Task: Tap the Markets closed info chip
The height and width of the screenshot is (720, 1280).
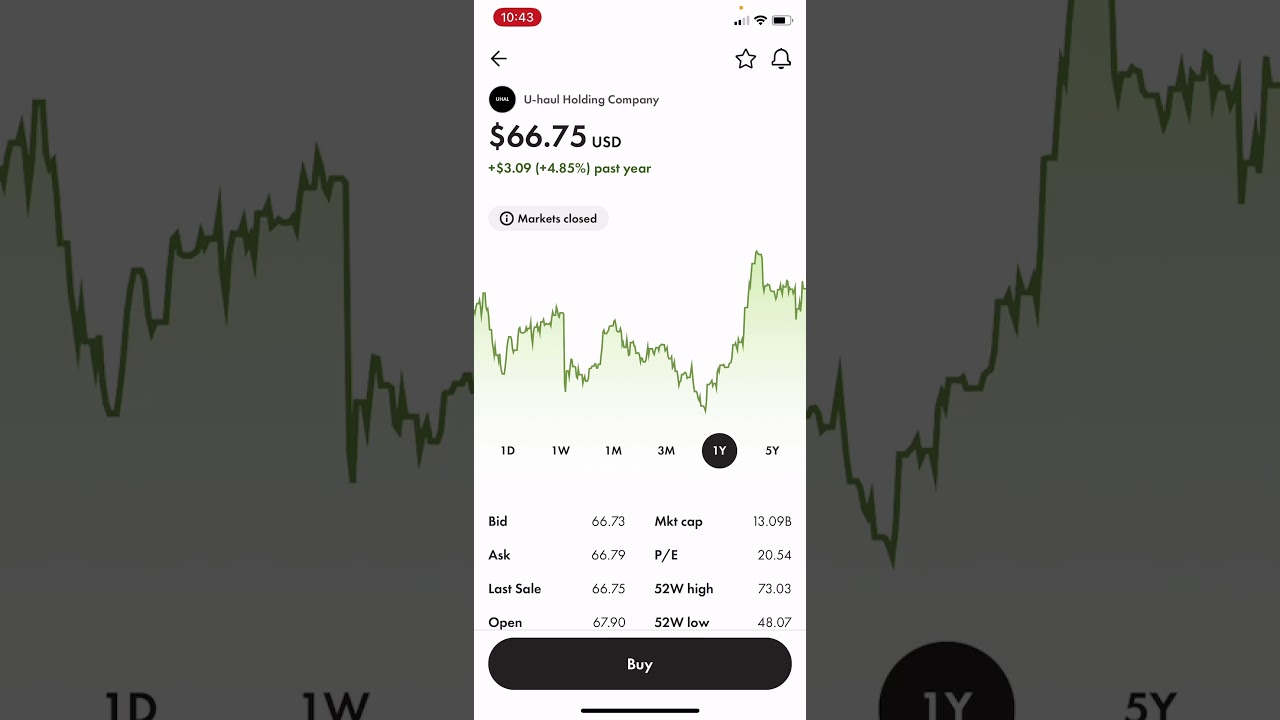Action: click(548, 219)
